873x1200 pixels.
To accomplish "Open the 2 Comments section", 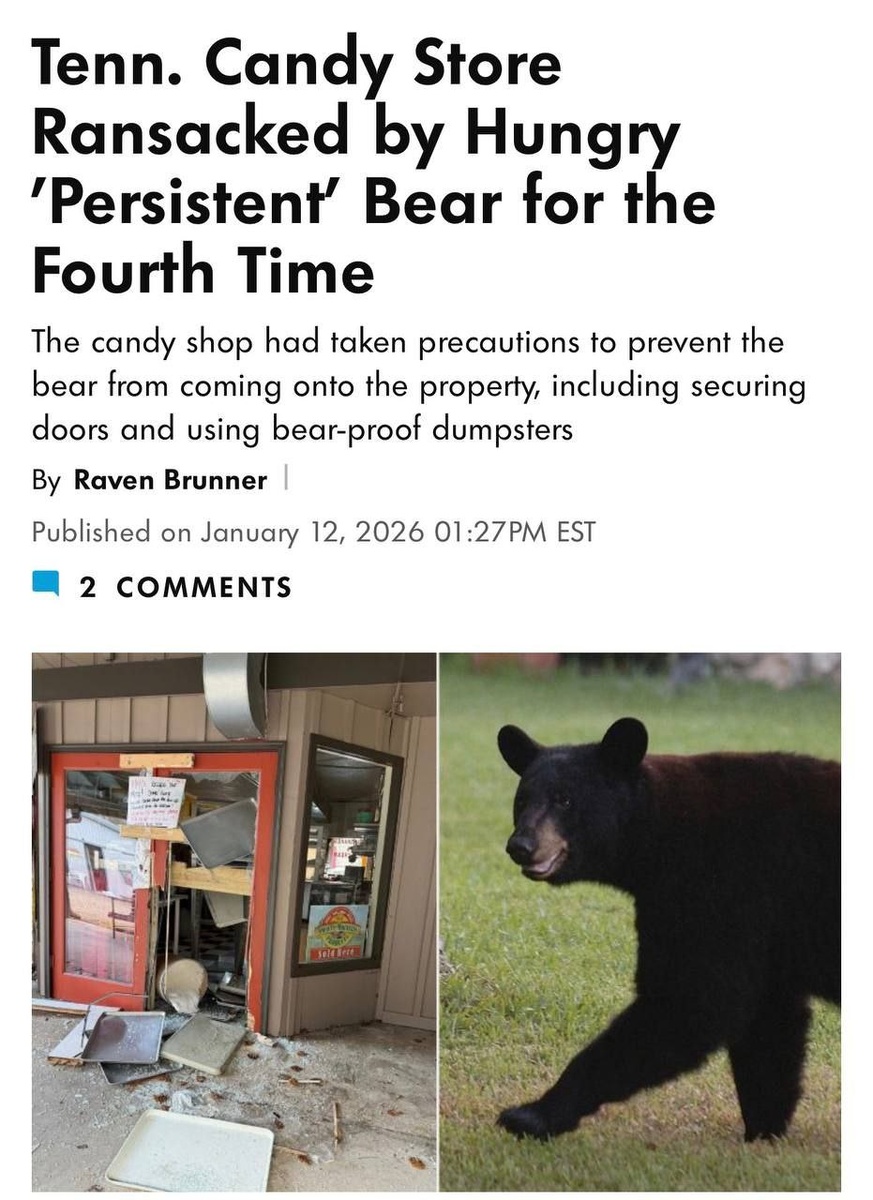I will click(x=185, y=587).
